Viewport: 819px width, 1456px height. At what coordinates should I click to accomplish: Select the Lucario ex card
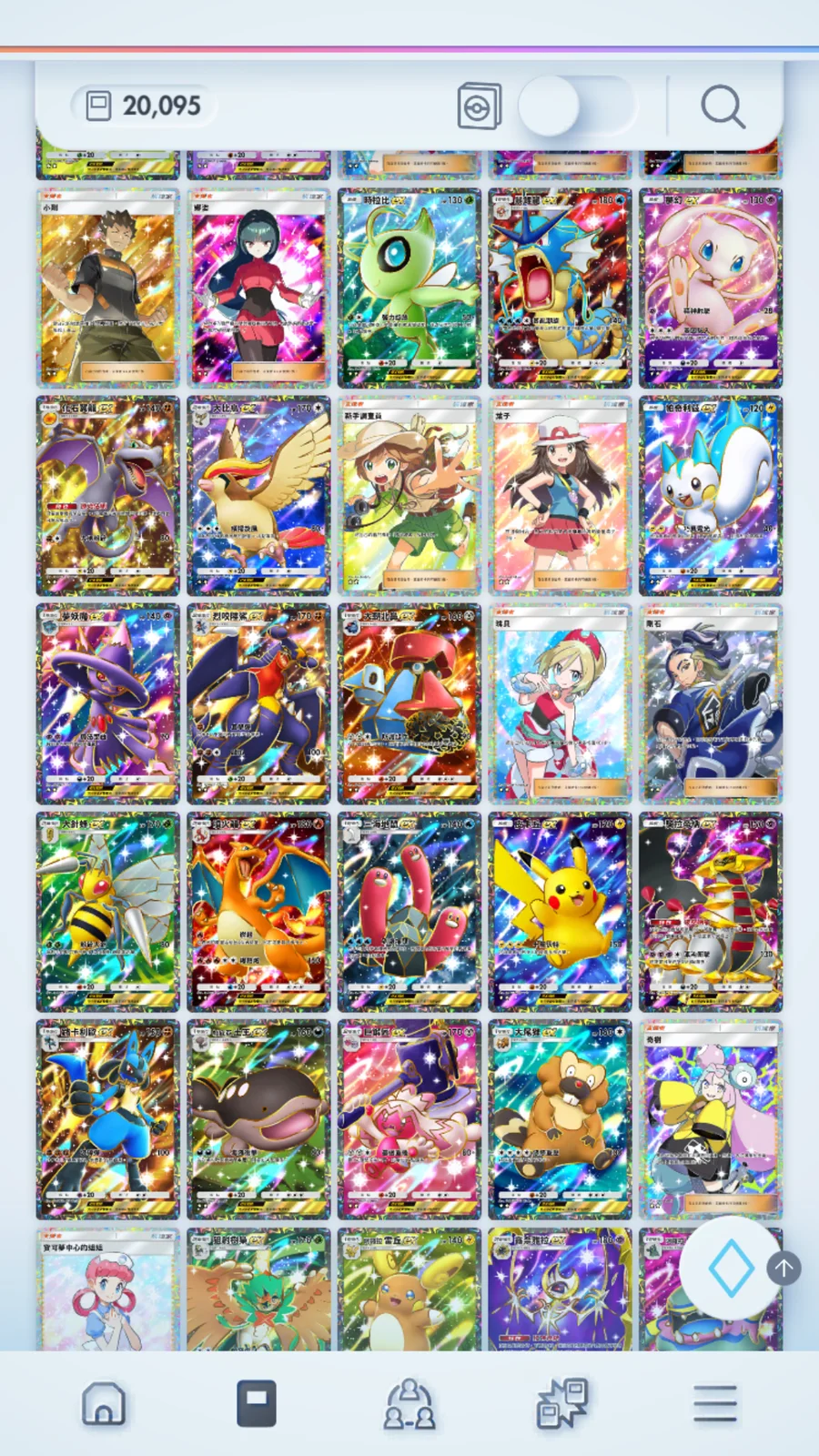click(107, 1119)
